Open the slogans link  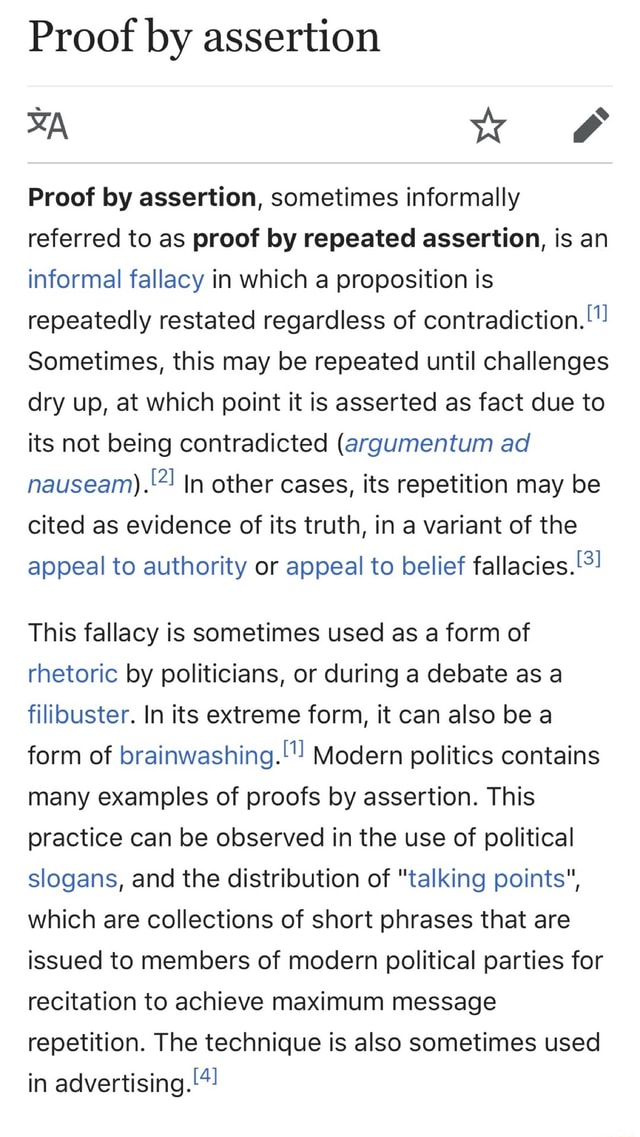[73, 879]
